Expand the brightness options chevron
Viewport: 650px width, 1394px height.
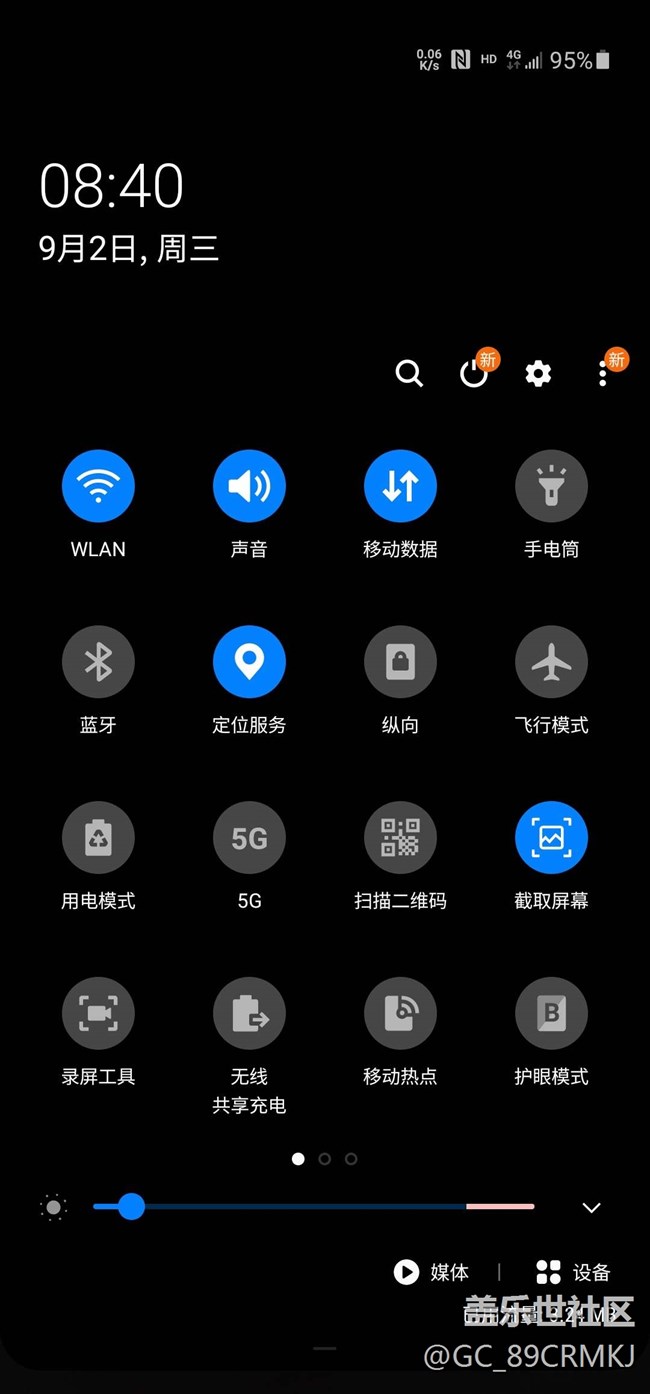click(591, 1207)
